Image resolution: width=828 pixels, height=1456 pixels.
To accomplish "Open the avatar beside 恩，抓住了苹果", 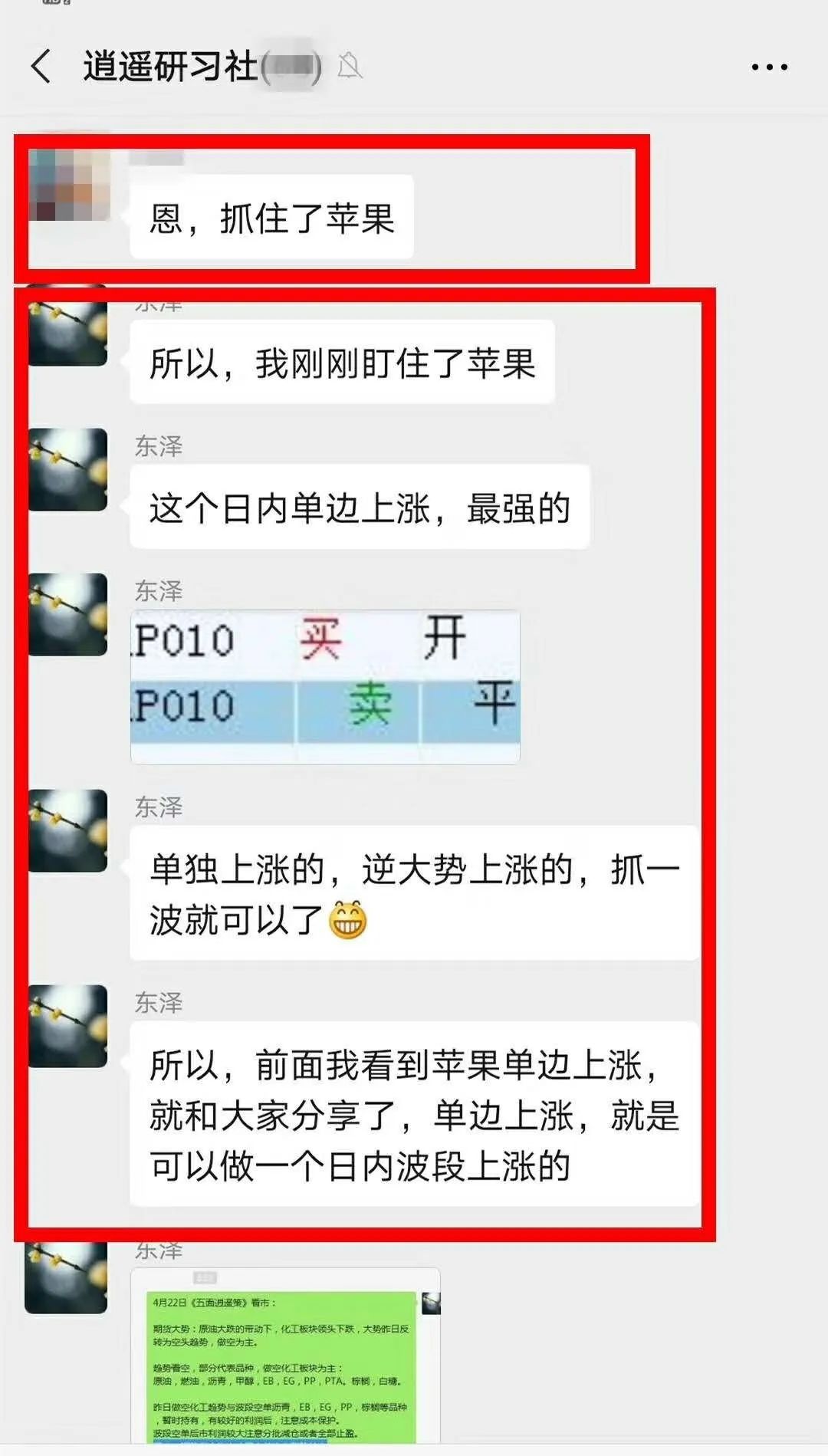I will click(69, 185).
